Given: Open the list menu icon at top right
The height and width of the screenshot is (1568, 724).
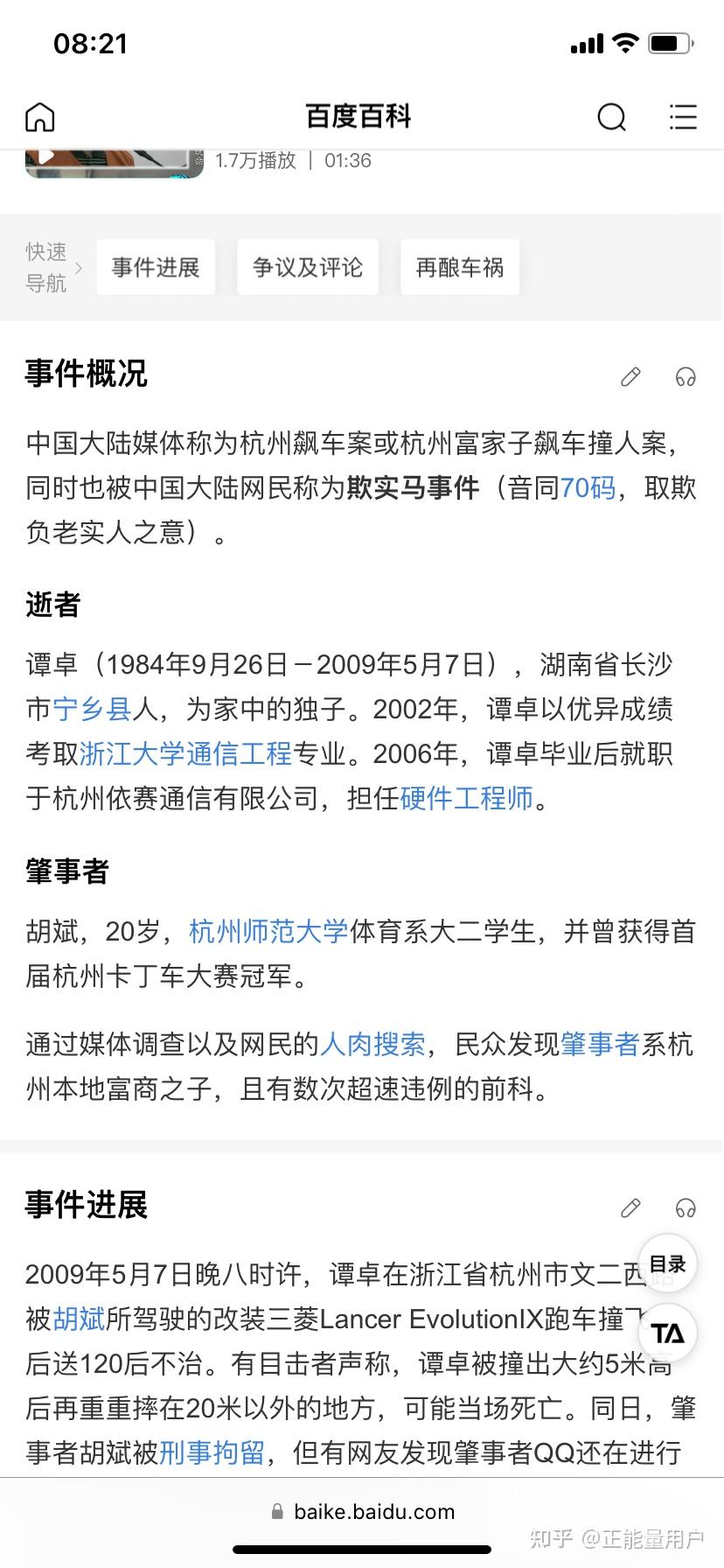Looking at the screenshot, I should tap(683, 116).
